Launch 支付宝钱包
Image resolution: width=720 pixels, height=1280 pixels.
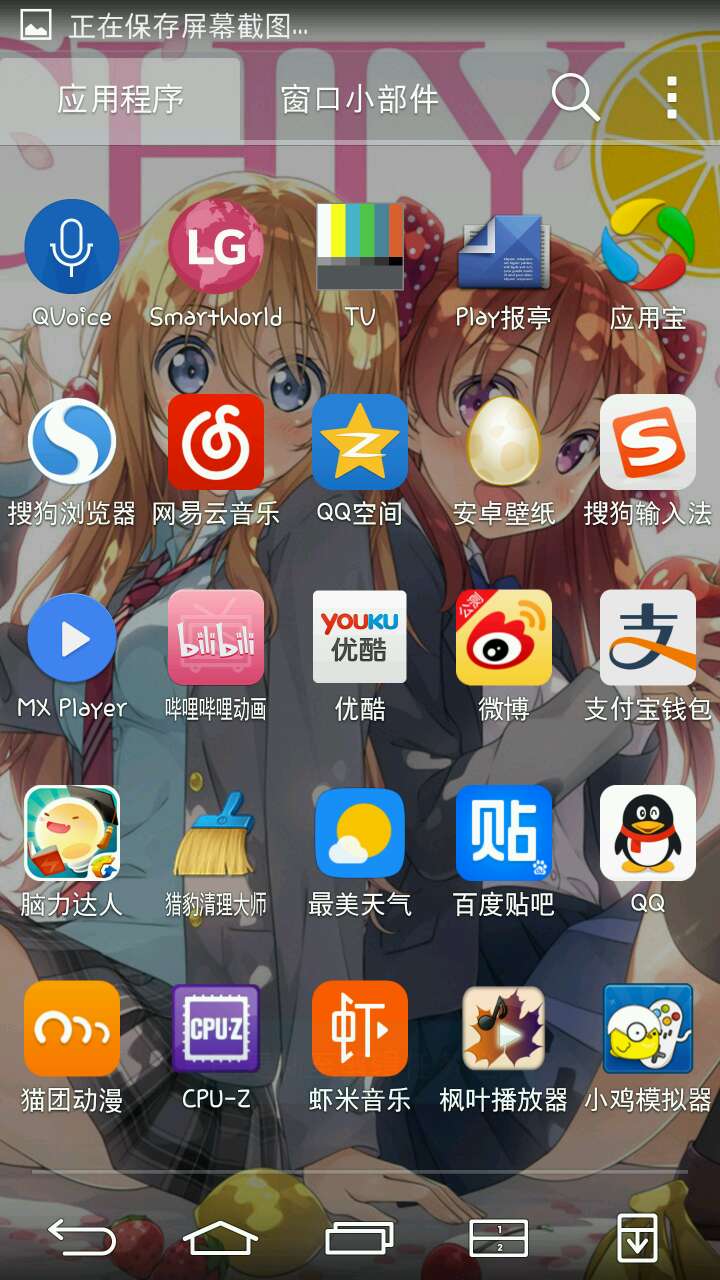pos(648,638)
